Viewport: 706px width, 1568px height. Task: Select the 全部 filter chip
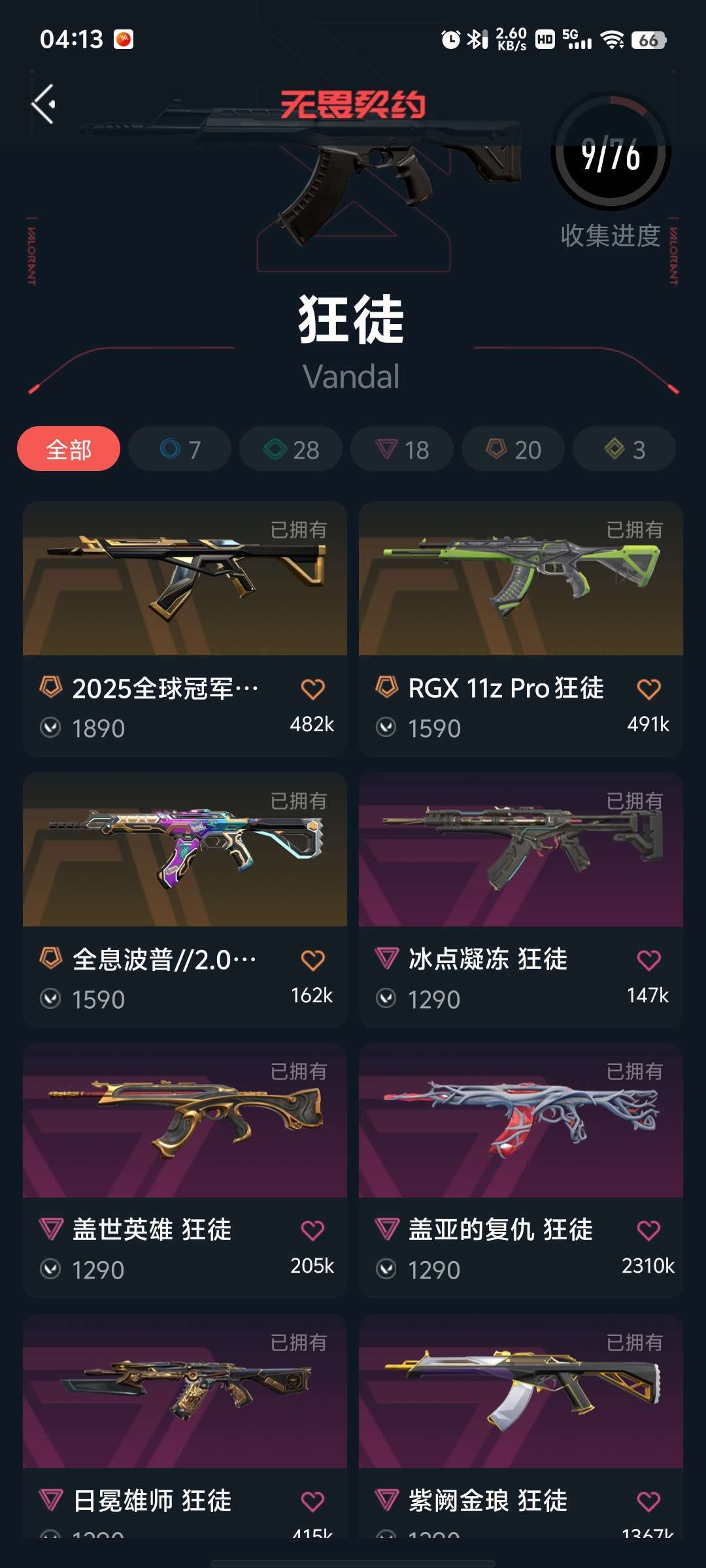(69, 449)
